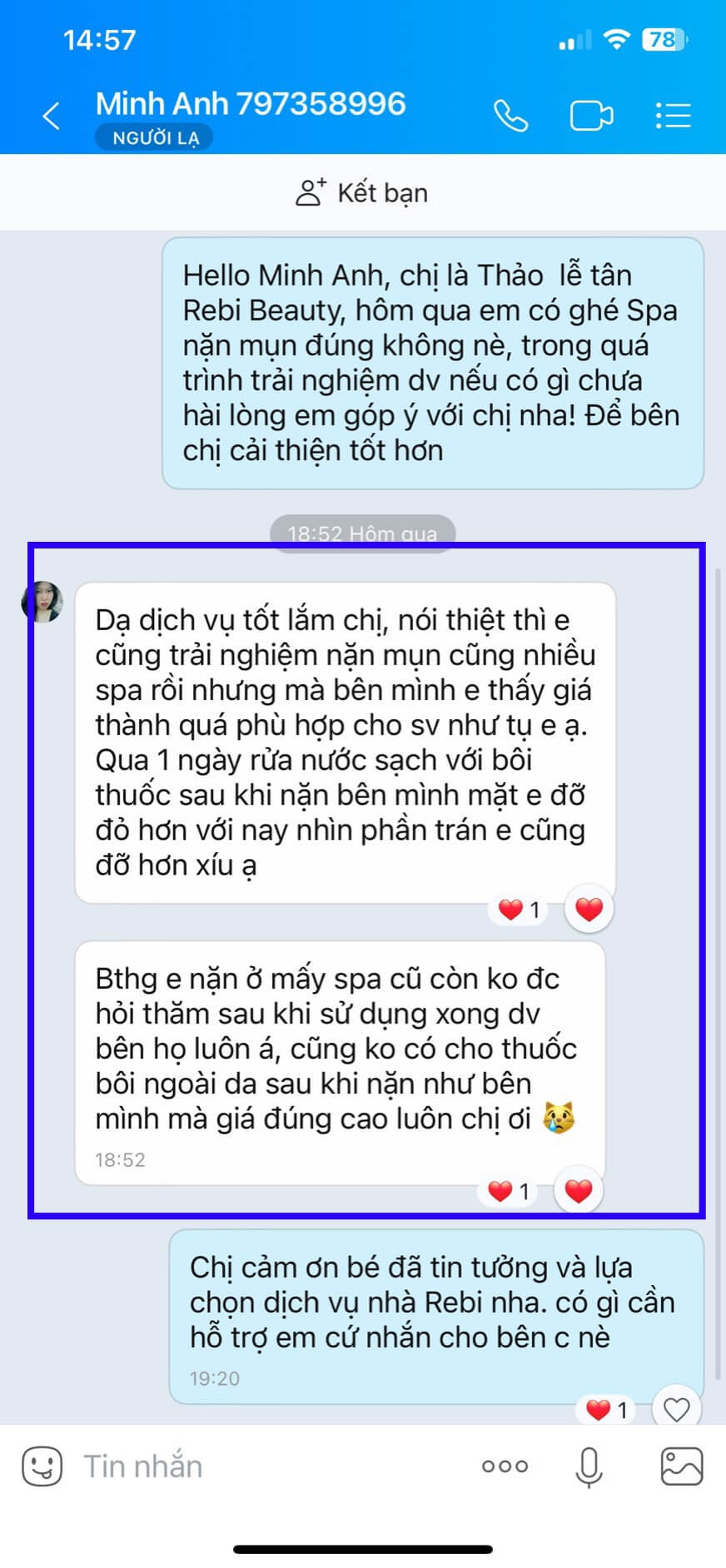Open more attachment options
The width and height of the screenshot is (726, 1568).
505,1466
